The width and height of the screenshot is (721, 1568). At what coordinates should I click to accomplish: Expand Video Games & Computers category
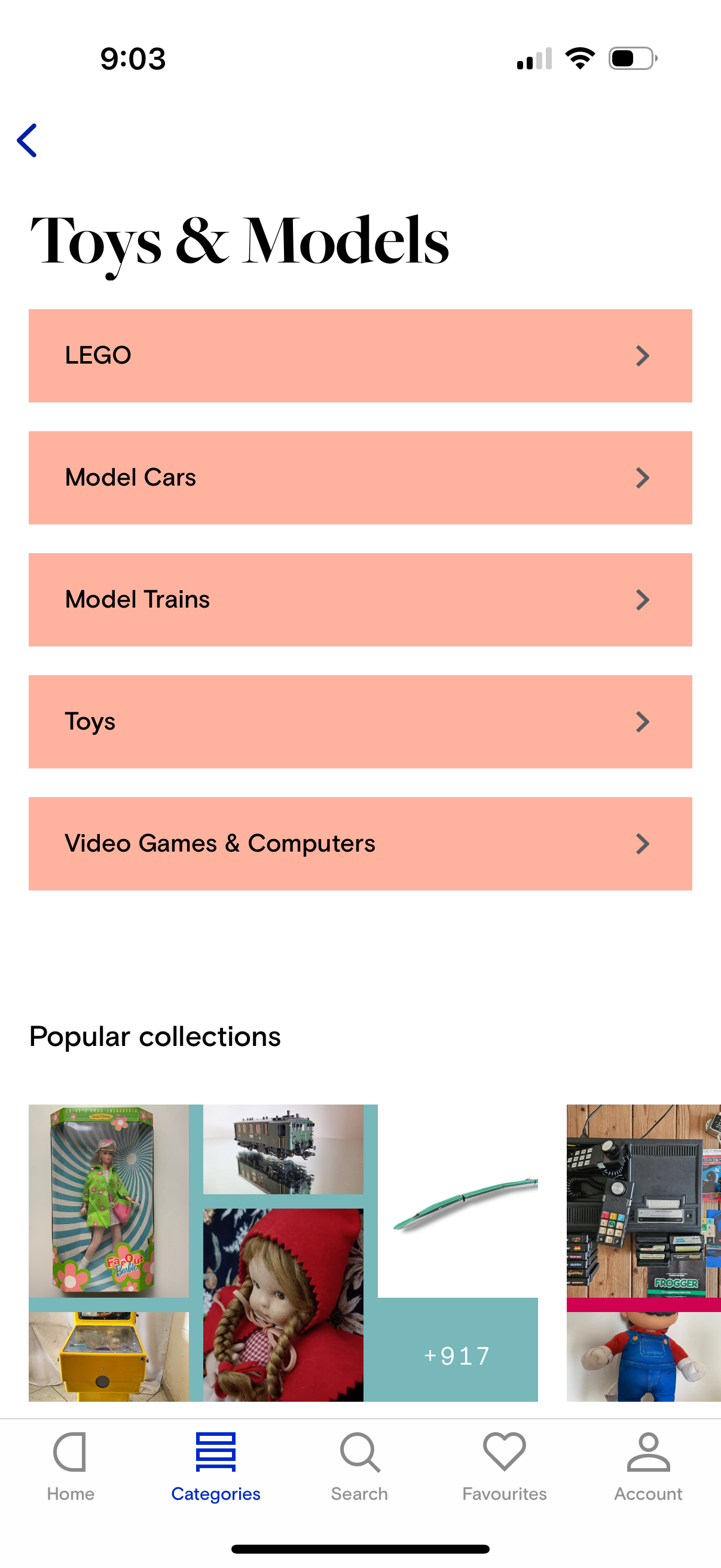click(x=643, y=844)
